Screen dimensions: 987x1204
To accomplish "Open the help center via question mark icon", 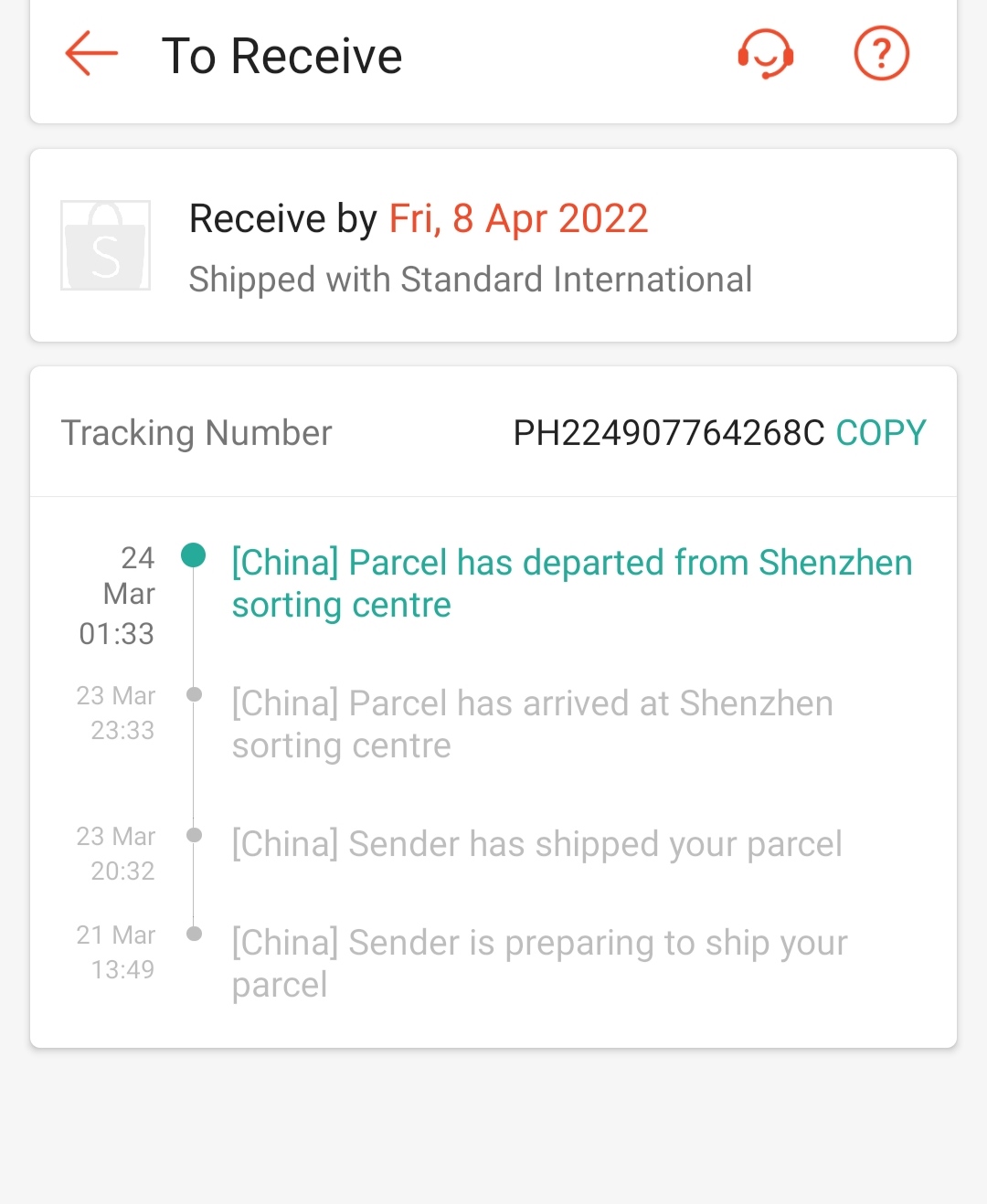I will [x=880, y=55].
